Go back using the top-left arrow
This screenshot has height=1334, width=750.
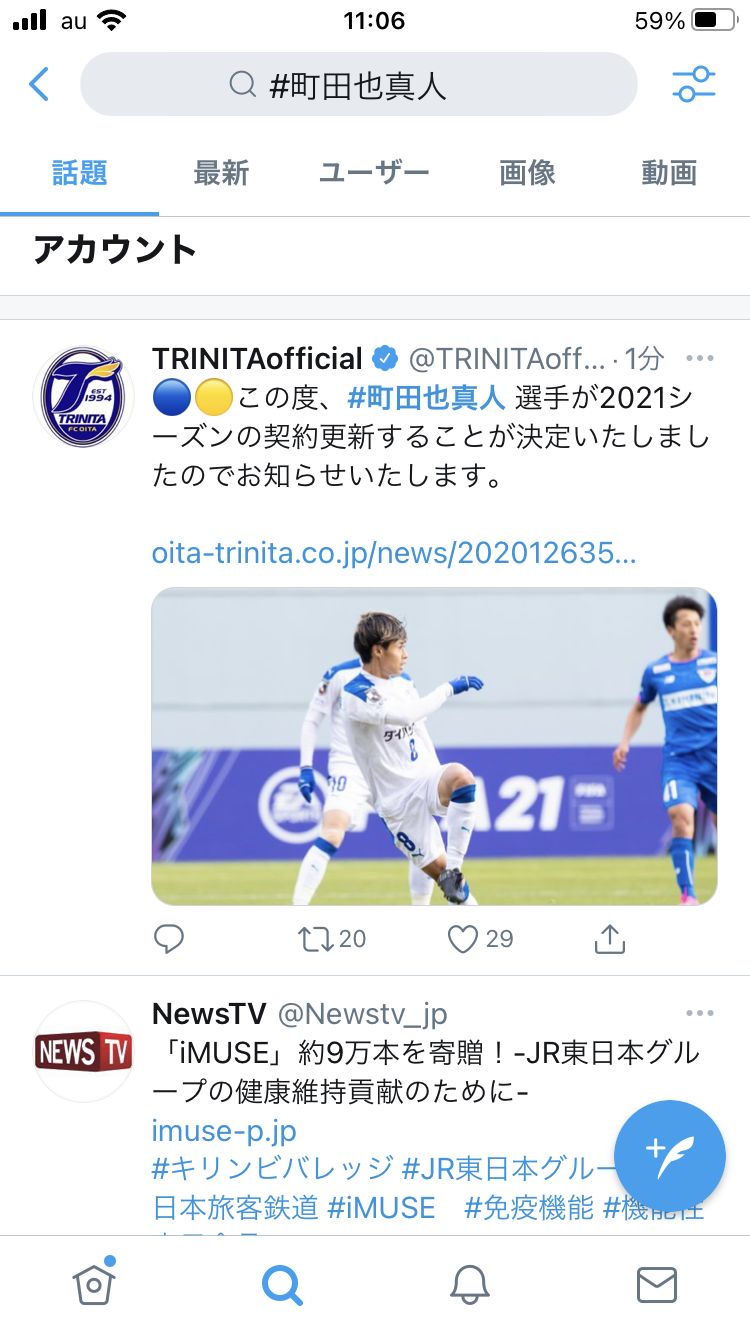[39, 85]
